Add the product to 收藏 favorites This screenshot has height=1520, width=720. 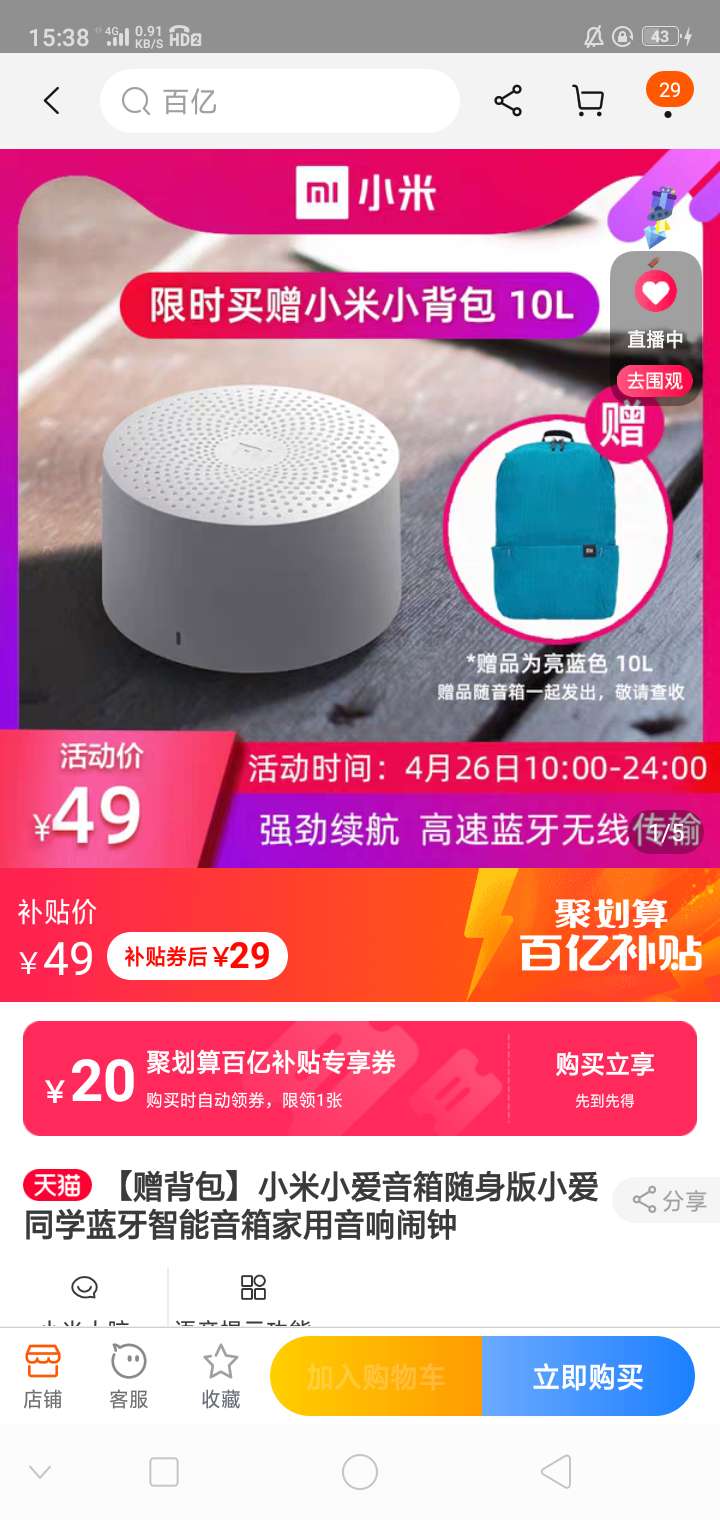point(221,1376)
